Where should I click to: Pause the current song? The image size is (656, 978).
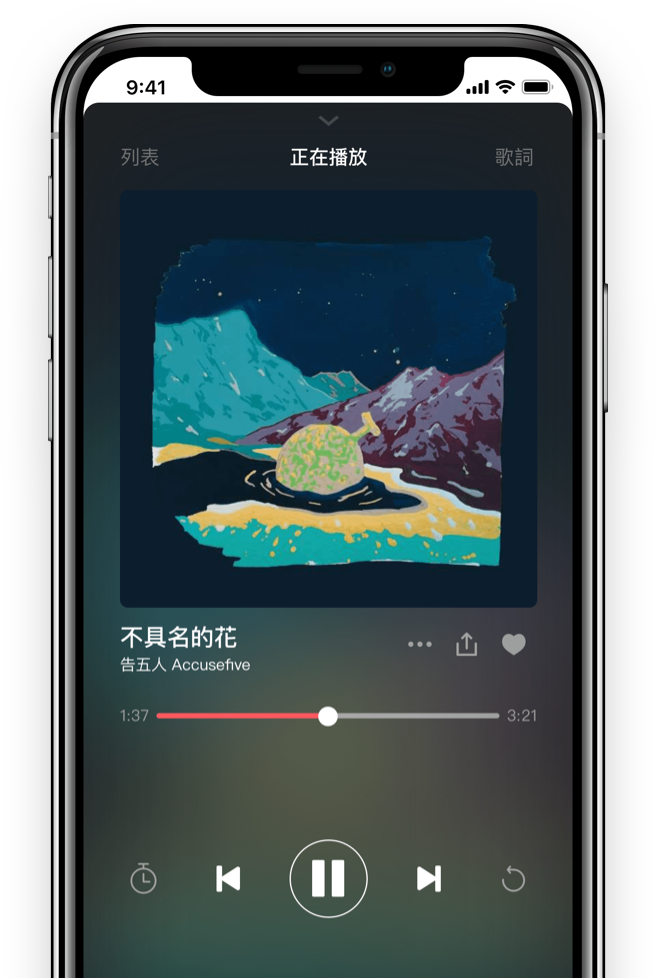(x=328, y=879)
